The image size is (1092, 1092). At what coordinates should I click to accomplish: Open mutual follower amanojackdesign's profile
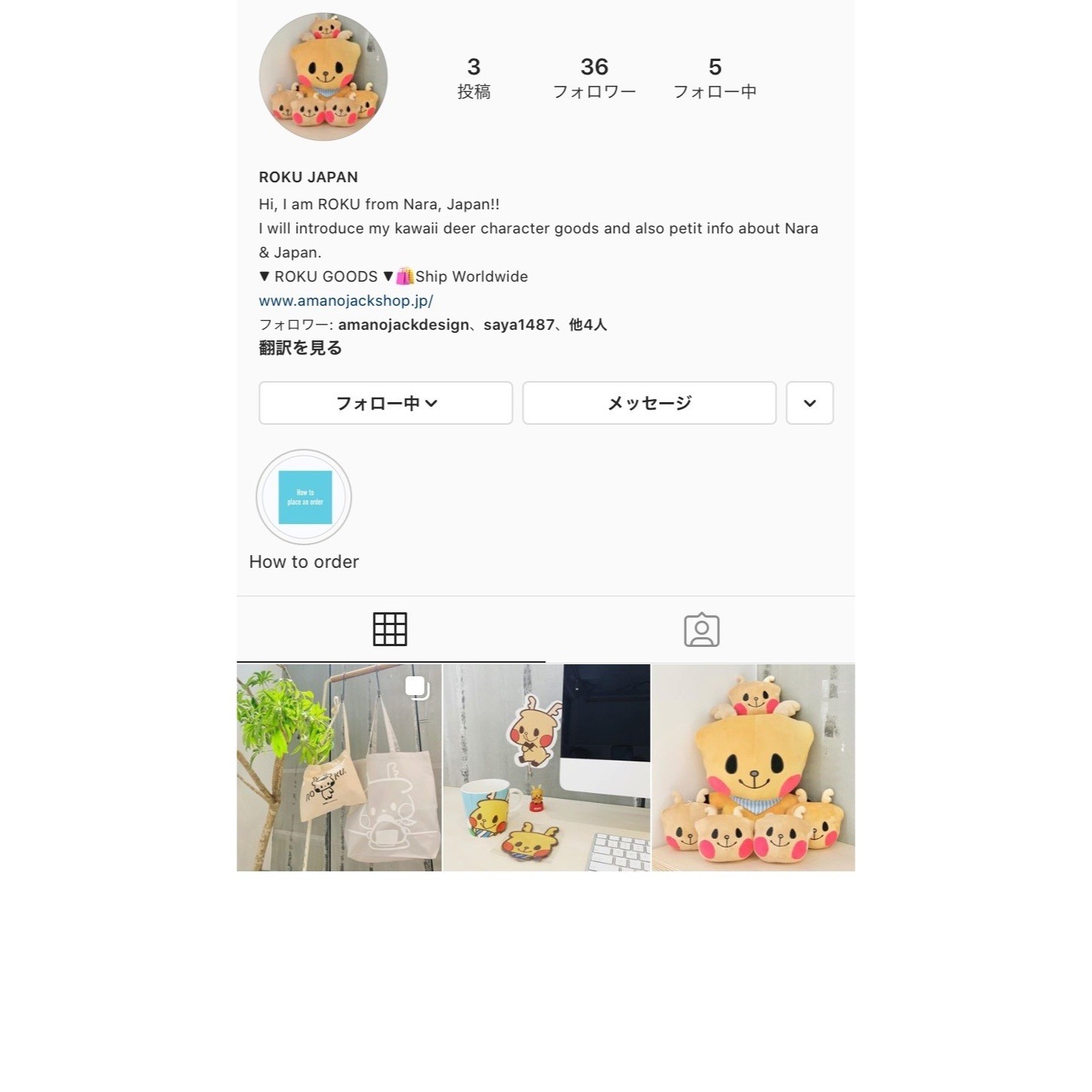pyautogui.click(x=404, y=325)
